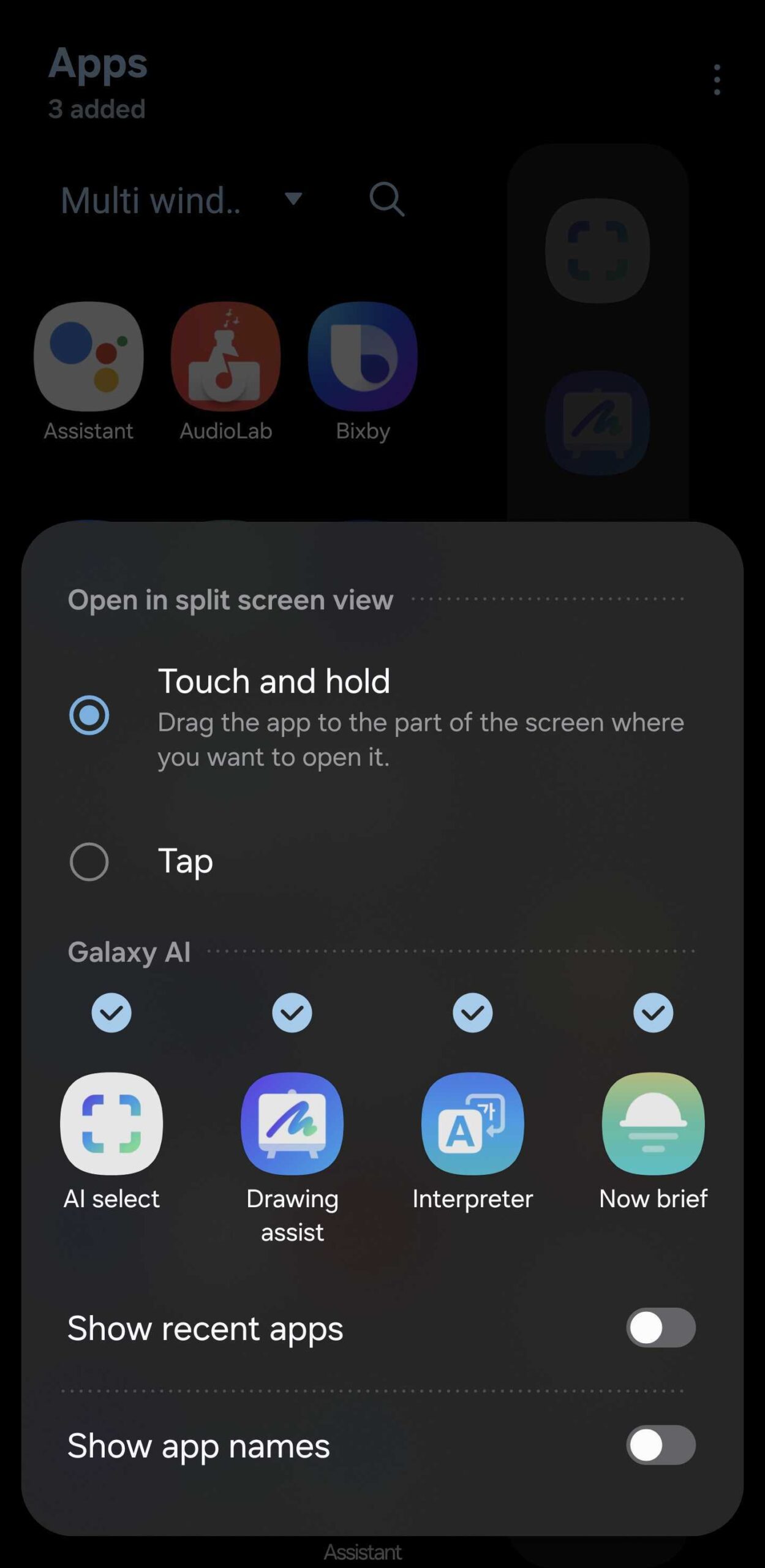Image resolution: width=765 pixels, height=1568 pixels.
Task: Turn on Show app names
Action: tap(660, 1445)
